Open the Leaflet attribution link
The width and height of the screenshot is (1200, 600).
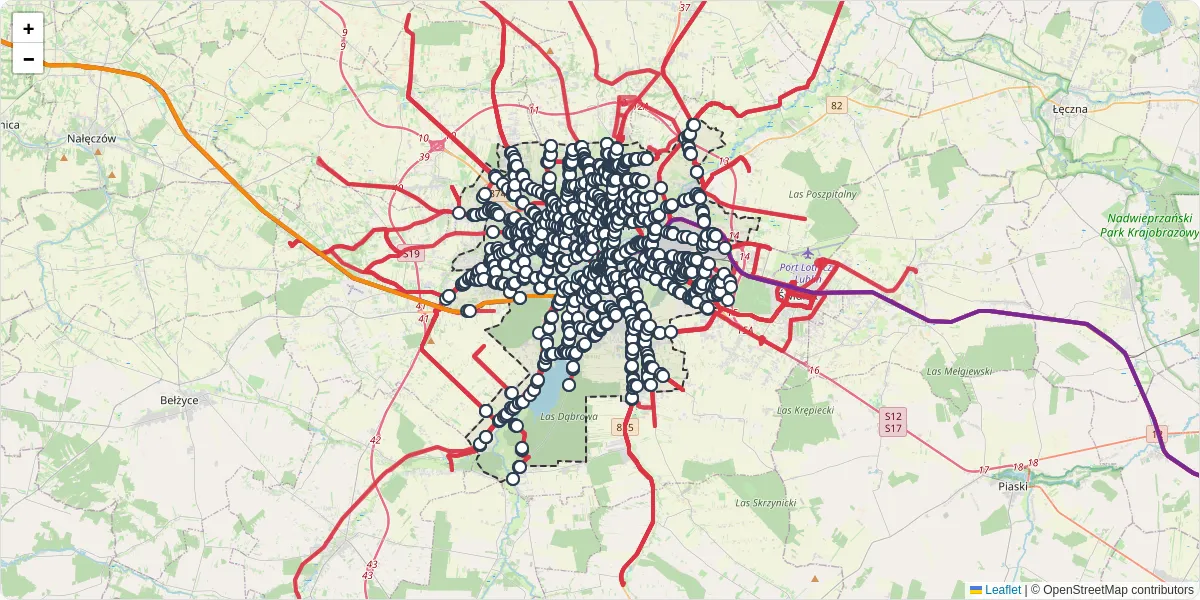(1002, 590)
